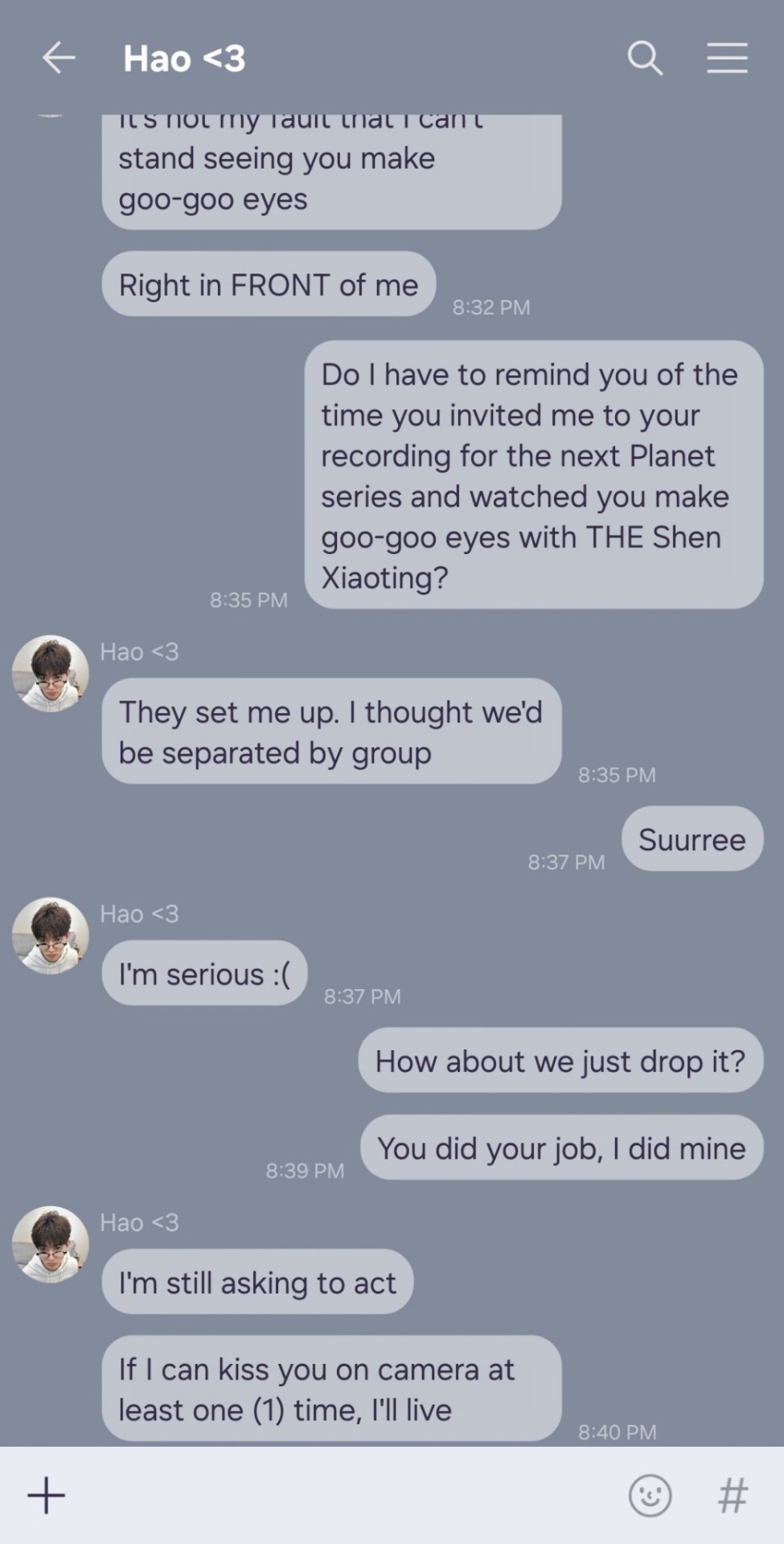The height and width of the screenshot is (1544, 784).
Task: Go back from the Hao <3 chat
Action: pos(59,58)
